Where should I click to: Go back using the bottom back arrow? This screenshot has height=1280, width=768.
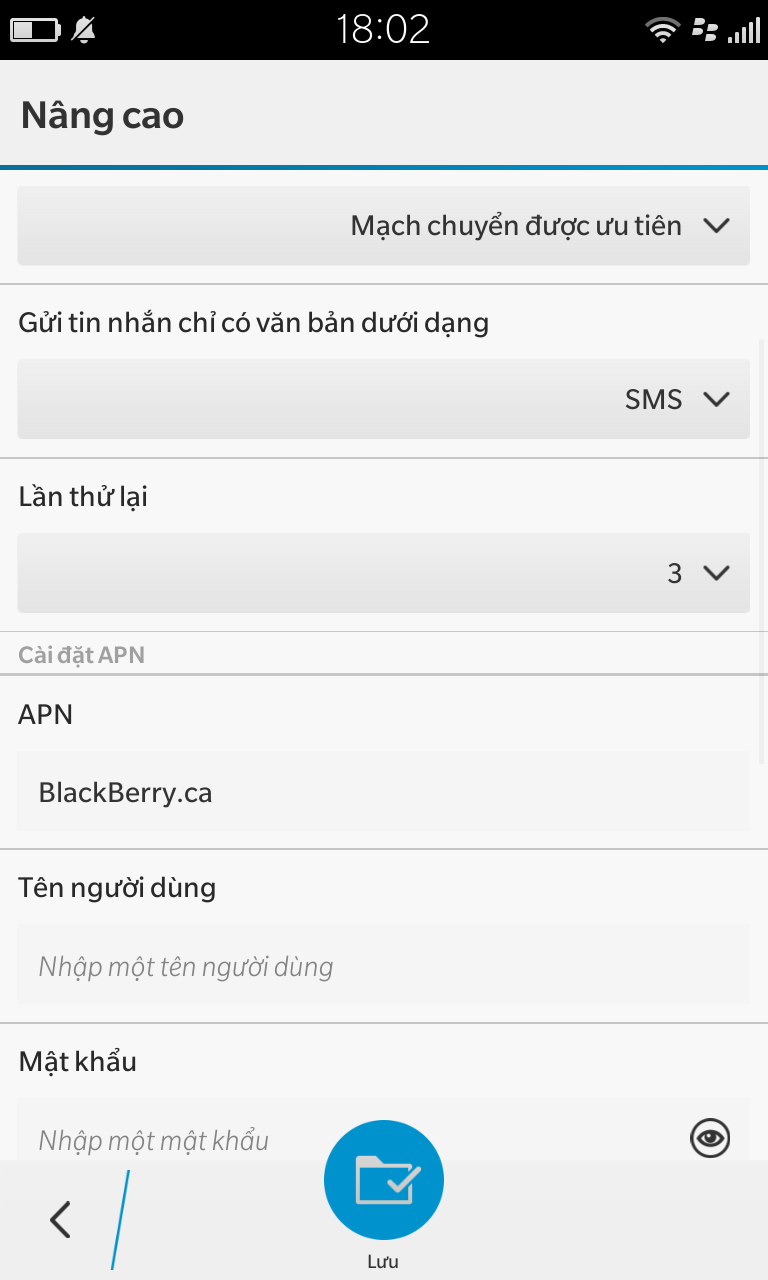point(61,1219)
